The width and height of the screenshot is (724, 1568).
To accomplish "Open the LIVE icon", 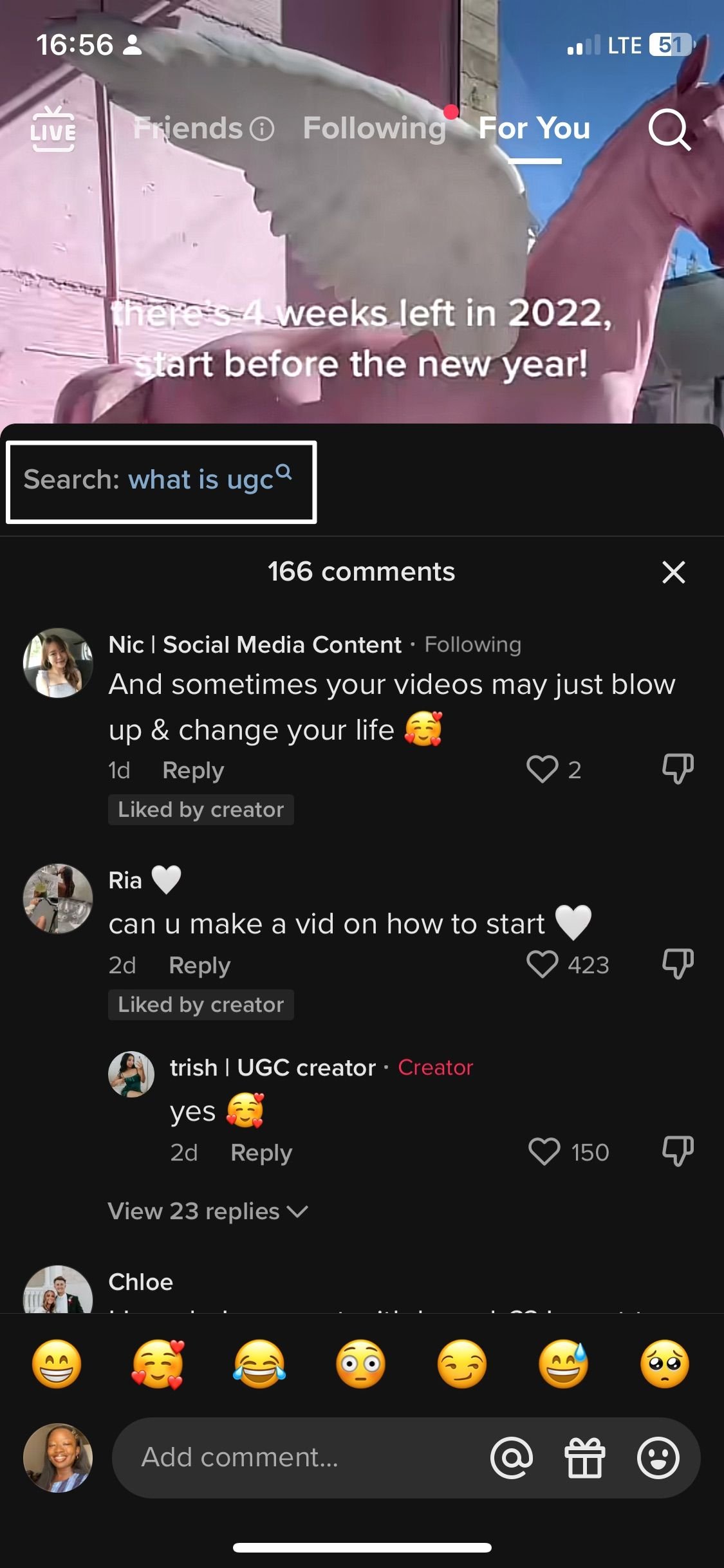I will (x=53, y=129).
